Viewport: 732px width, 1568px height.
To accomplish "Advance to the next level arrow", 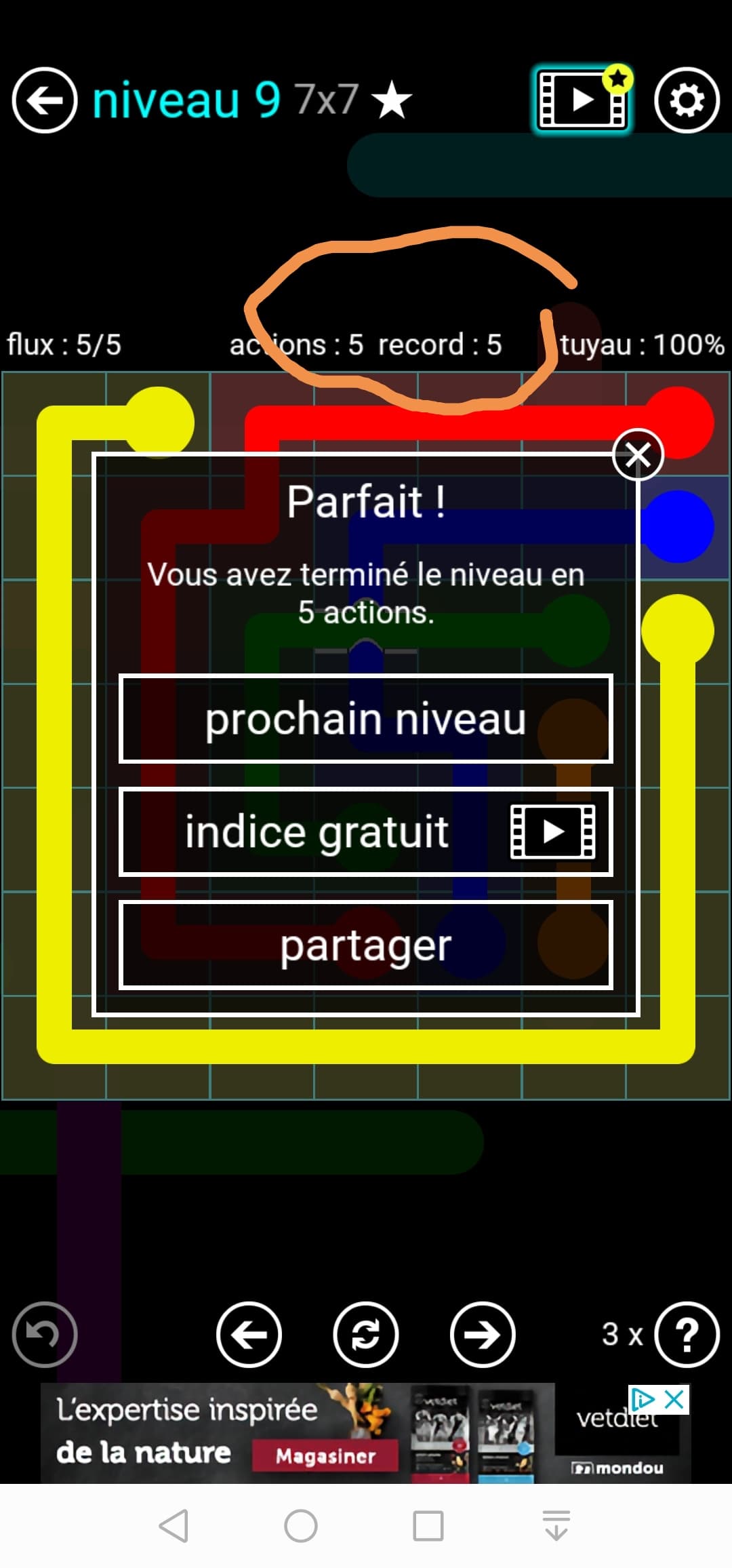I will [483, 1335].
